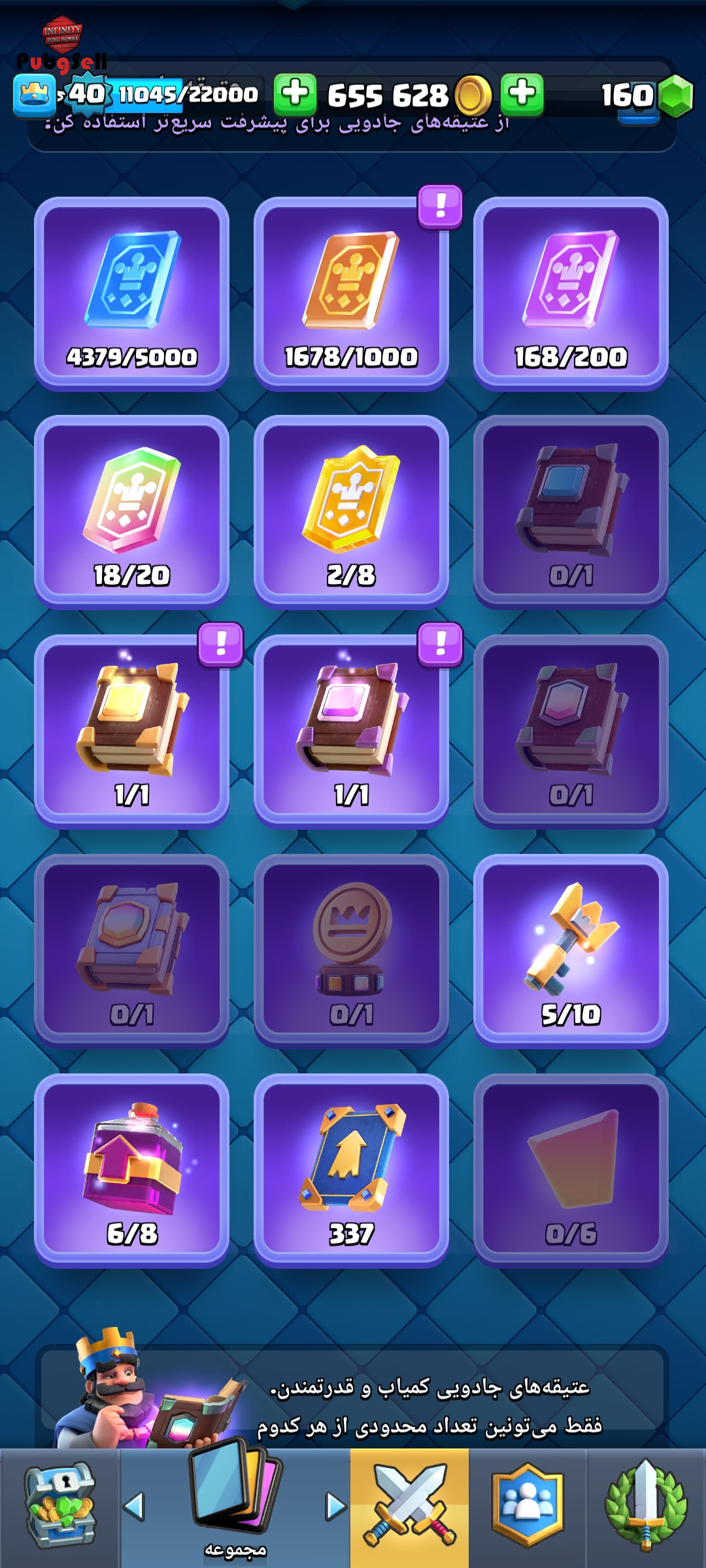Buy gems using the green plus button
The image size is (706, 1568).
click(x=522, y=93)
